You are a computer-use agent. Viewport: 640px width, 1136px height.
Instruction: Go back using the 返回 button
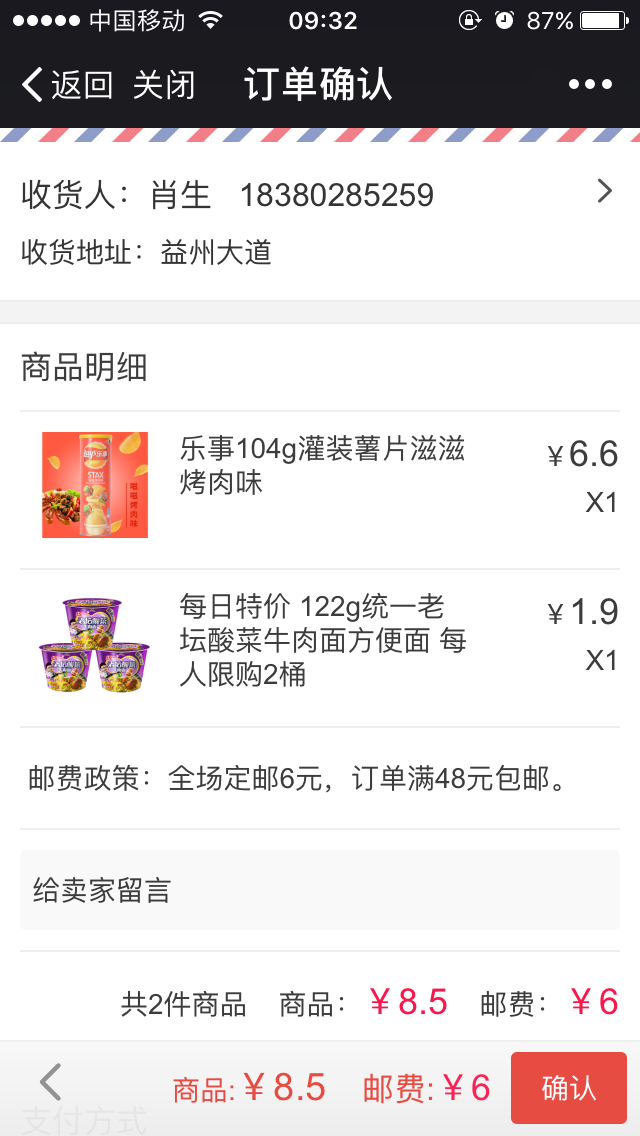coord(67,86)
